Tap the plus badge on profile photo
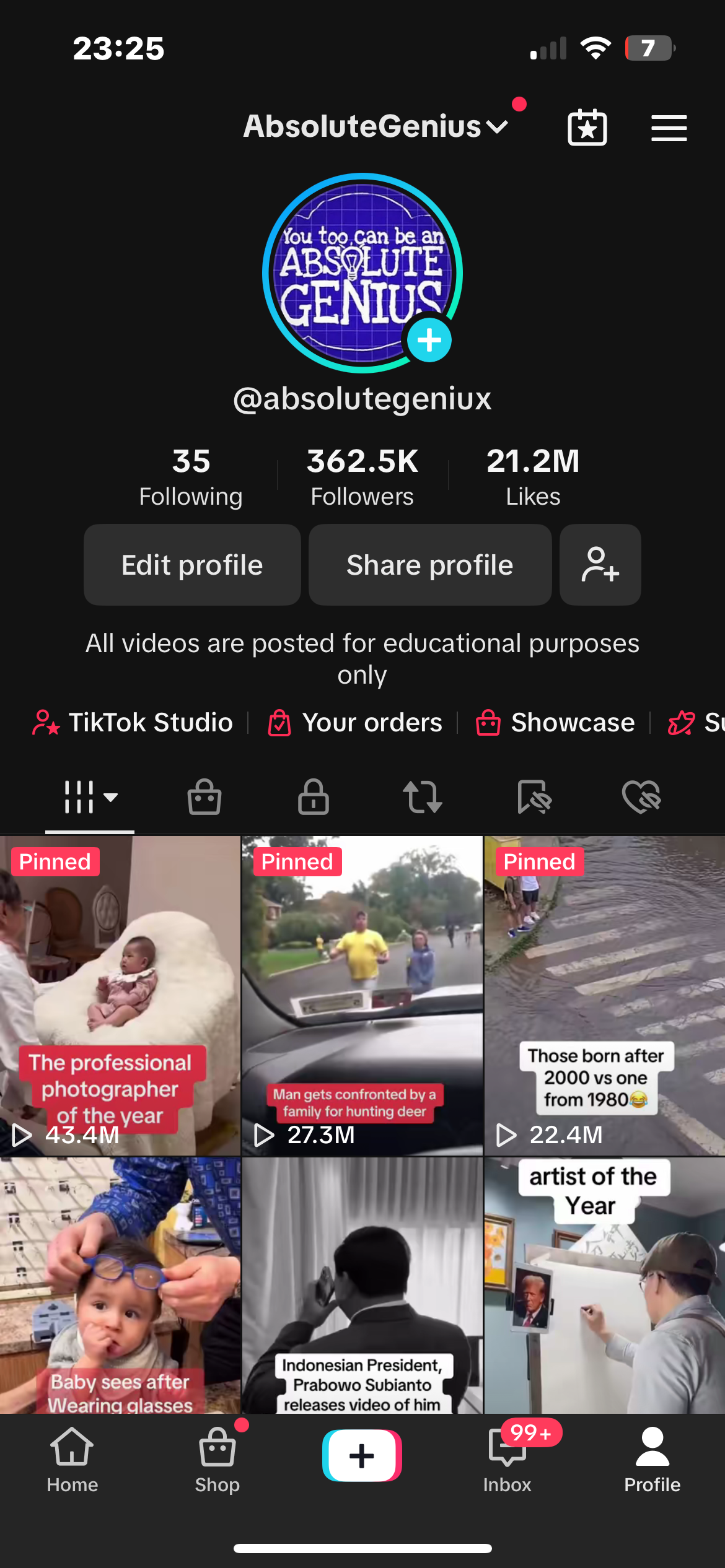725x1568 pixels. [x=429, y=340]
